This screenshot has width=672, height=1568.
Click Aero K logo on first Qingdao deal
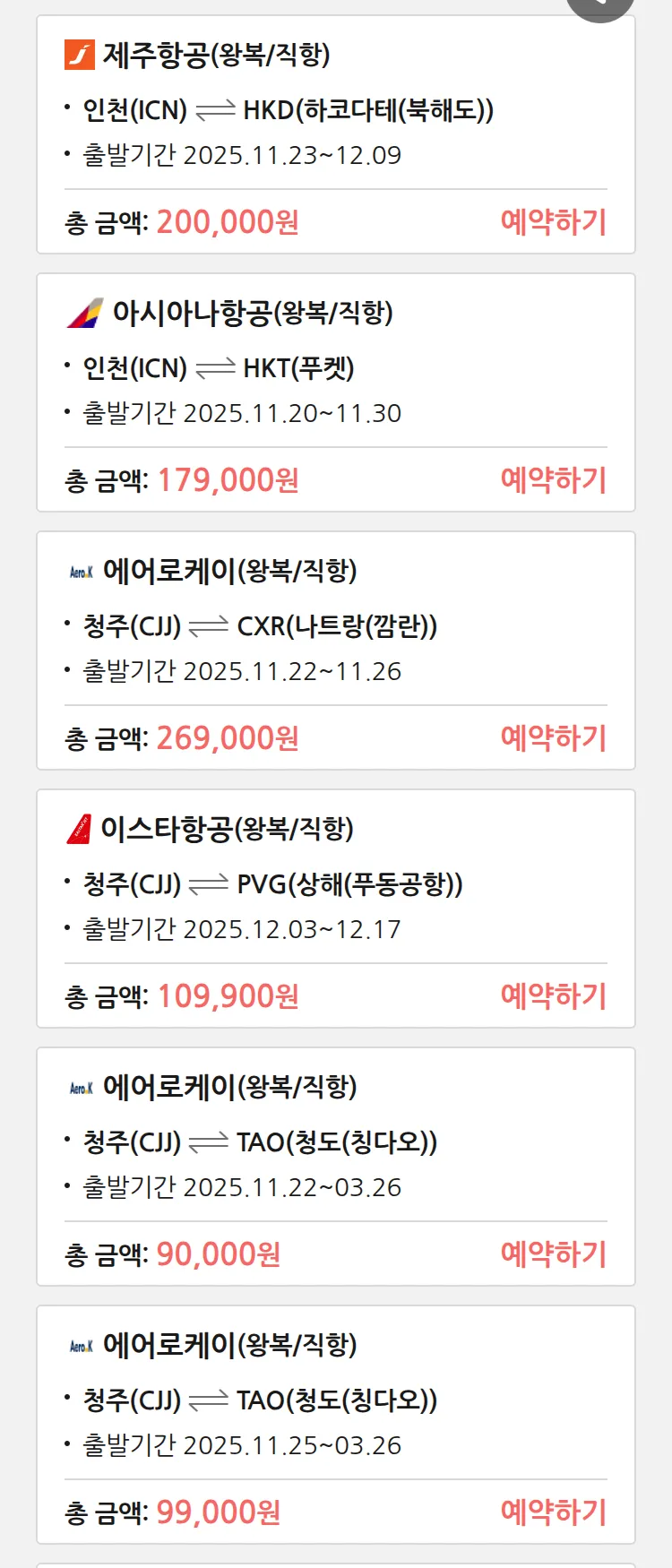(x=81, y=1086)
